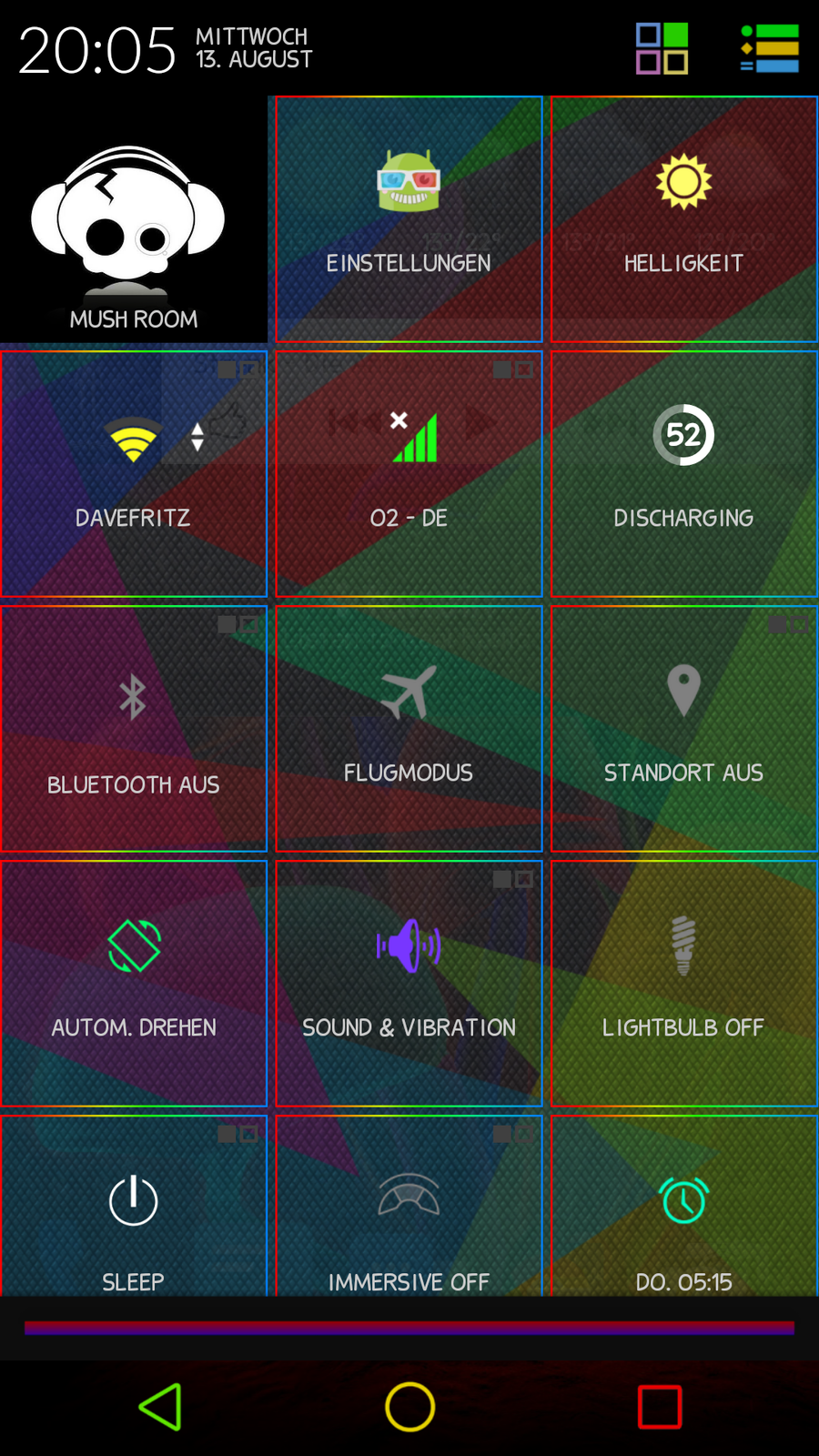Toggle Autom. Drehen auto-rotate
Viewport: 819px width, 1456px height.
coord(133,983)
